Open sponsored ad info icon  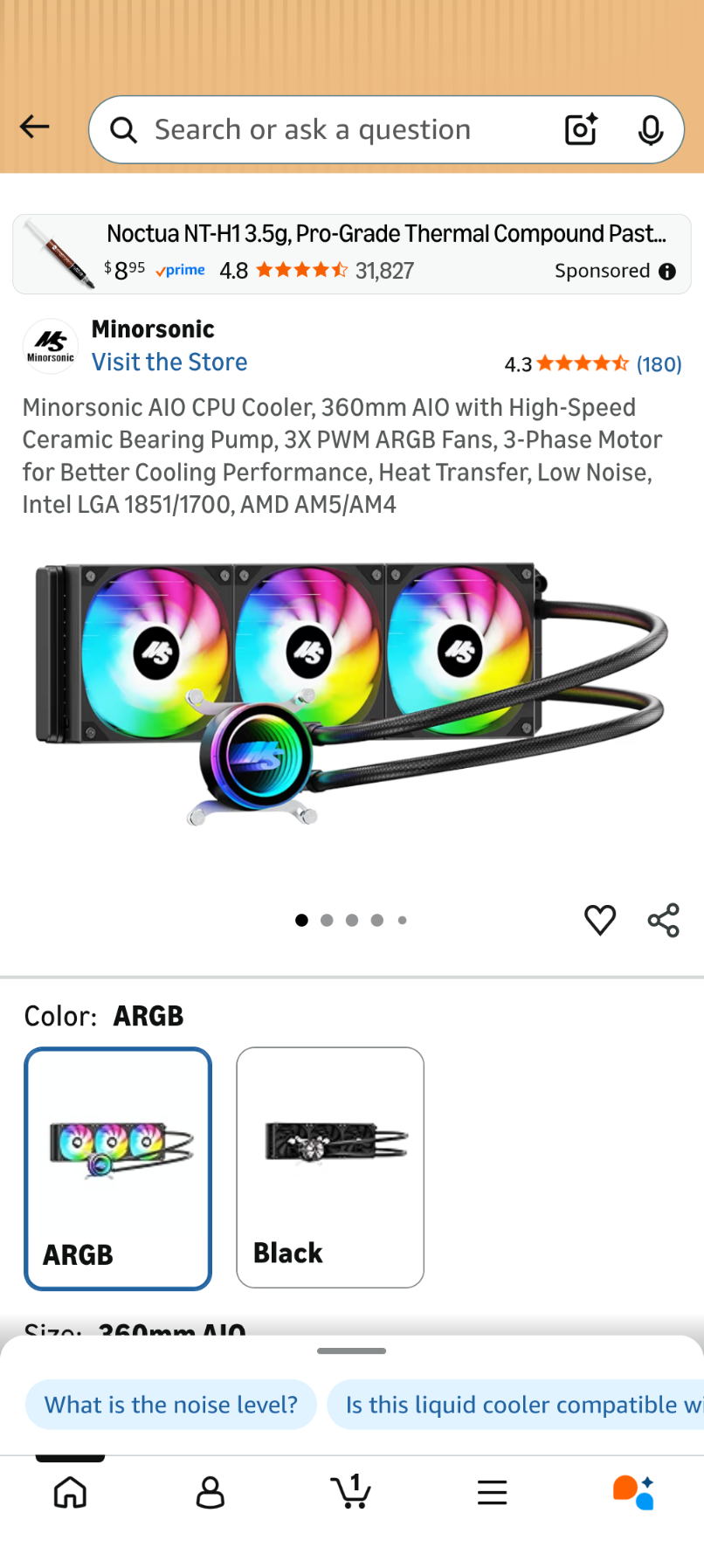(667, 272)
